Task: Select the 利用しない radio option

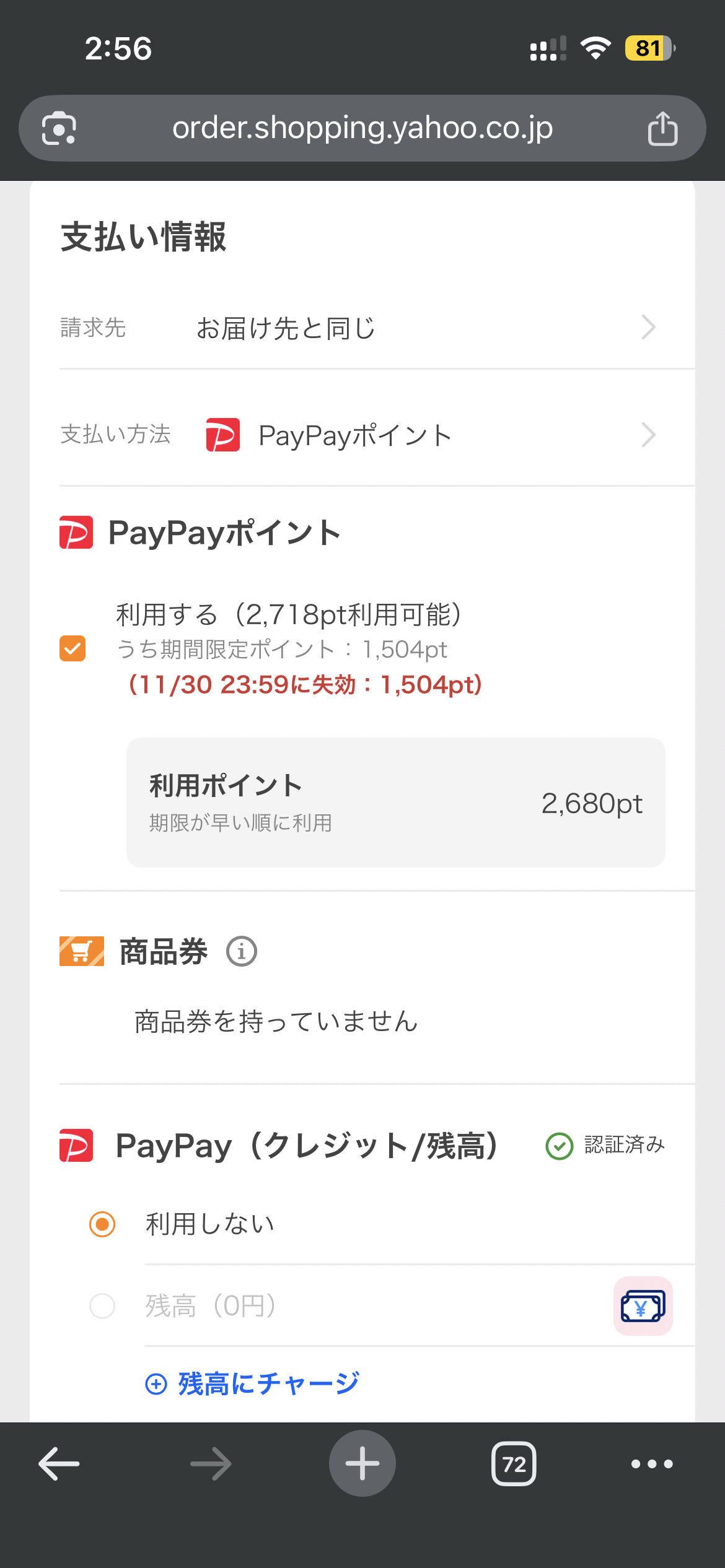Action: (x=102, y=1224)
